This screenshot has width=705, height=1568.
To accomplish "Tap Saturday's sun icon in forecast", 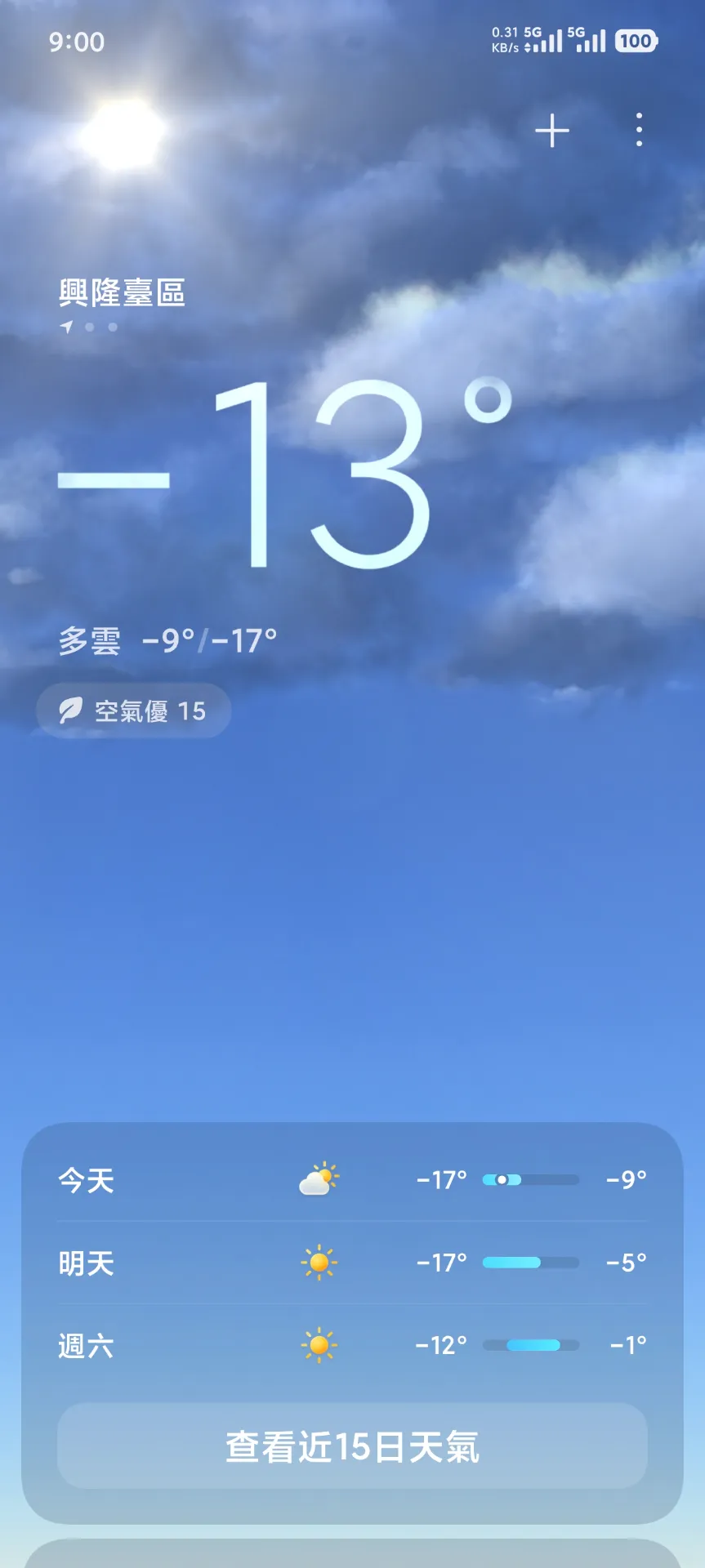I will click(x=318, y=1346).
